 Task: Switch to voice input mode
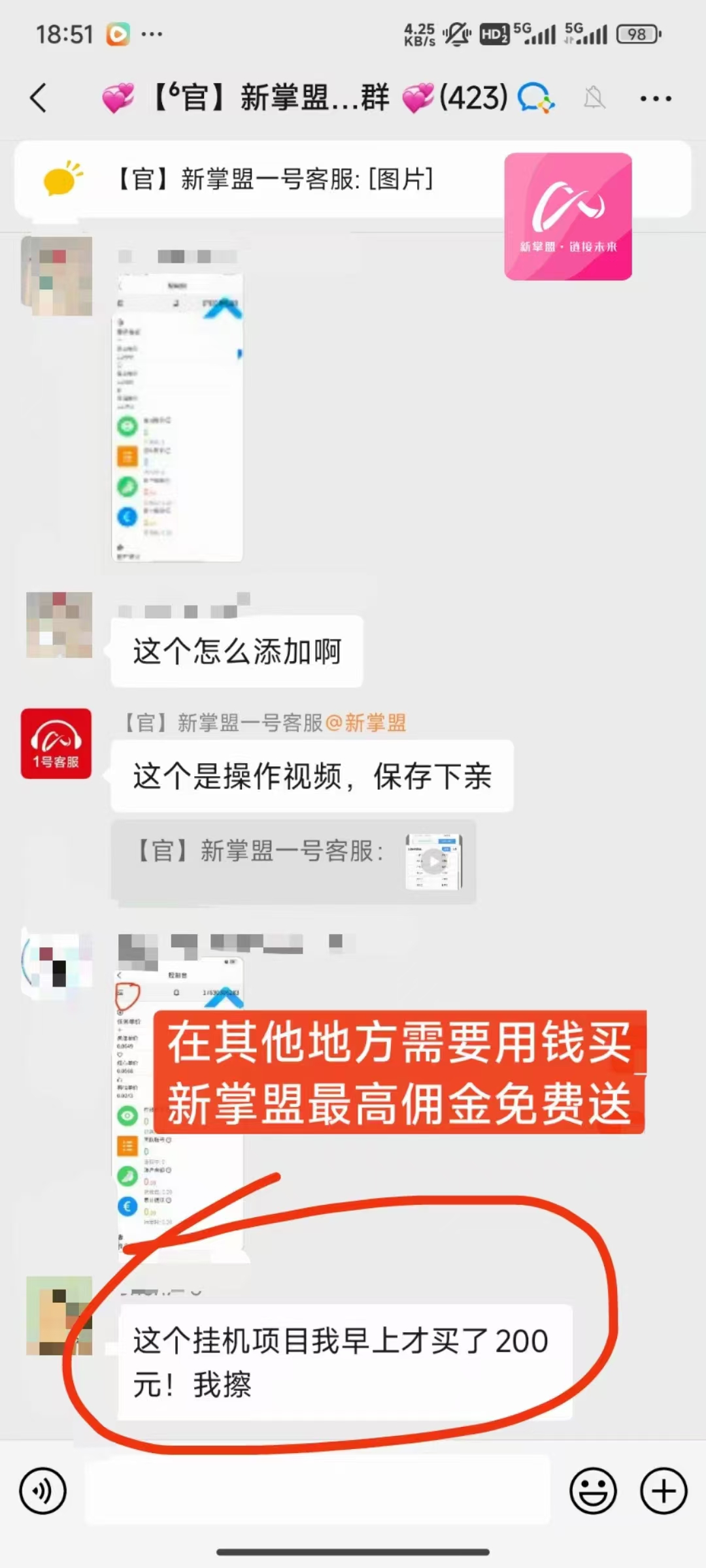[x=43, y=1492]
